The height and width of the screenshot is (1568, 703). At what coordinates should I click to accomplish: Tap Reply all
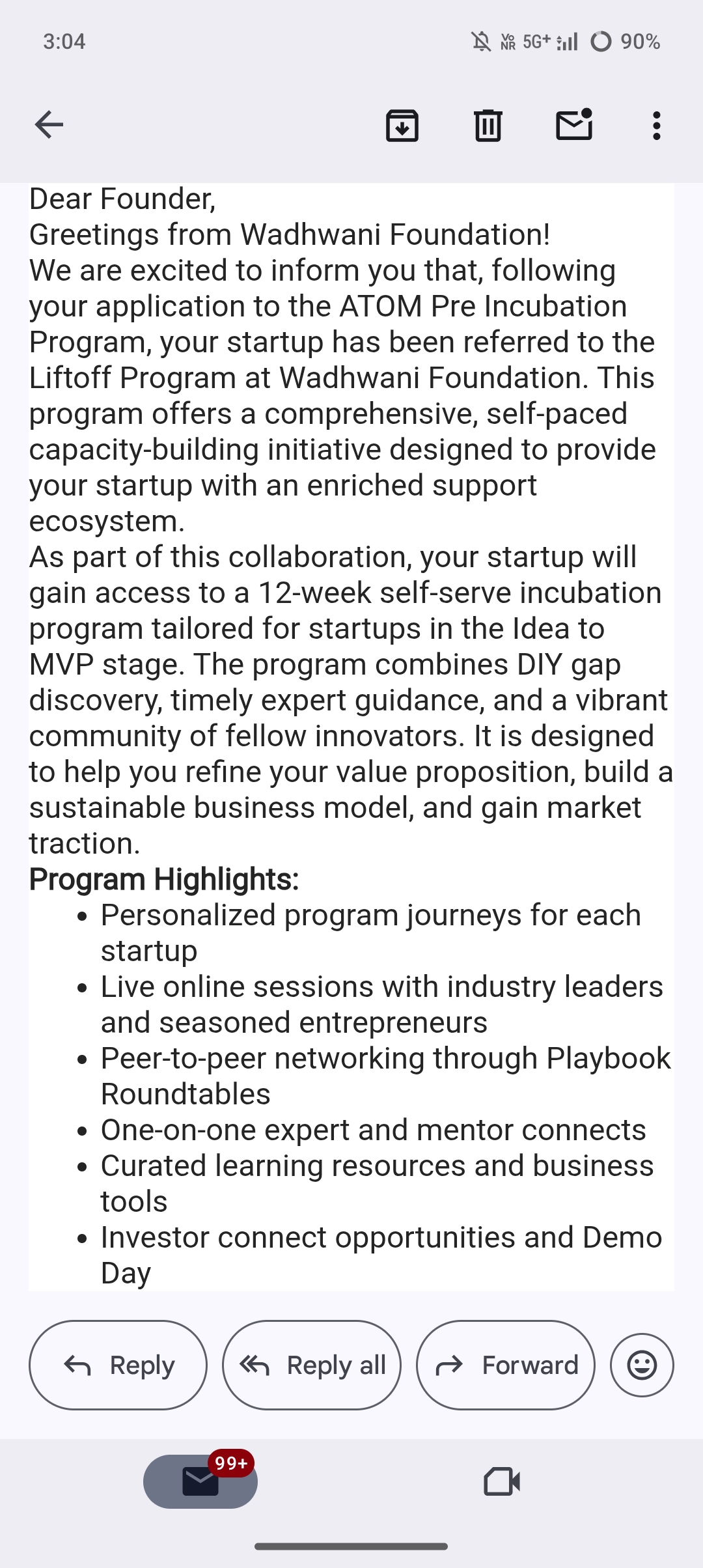click(x=312, y=1365)
